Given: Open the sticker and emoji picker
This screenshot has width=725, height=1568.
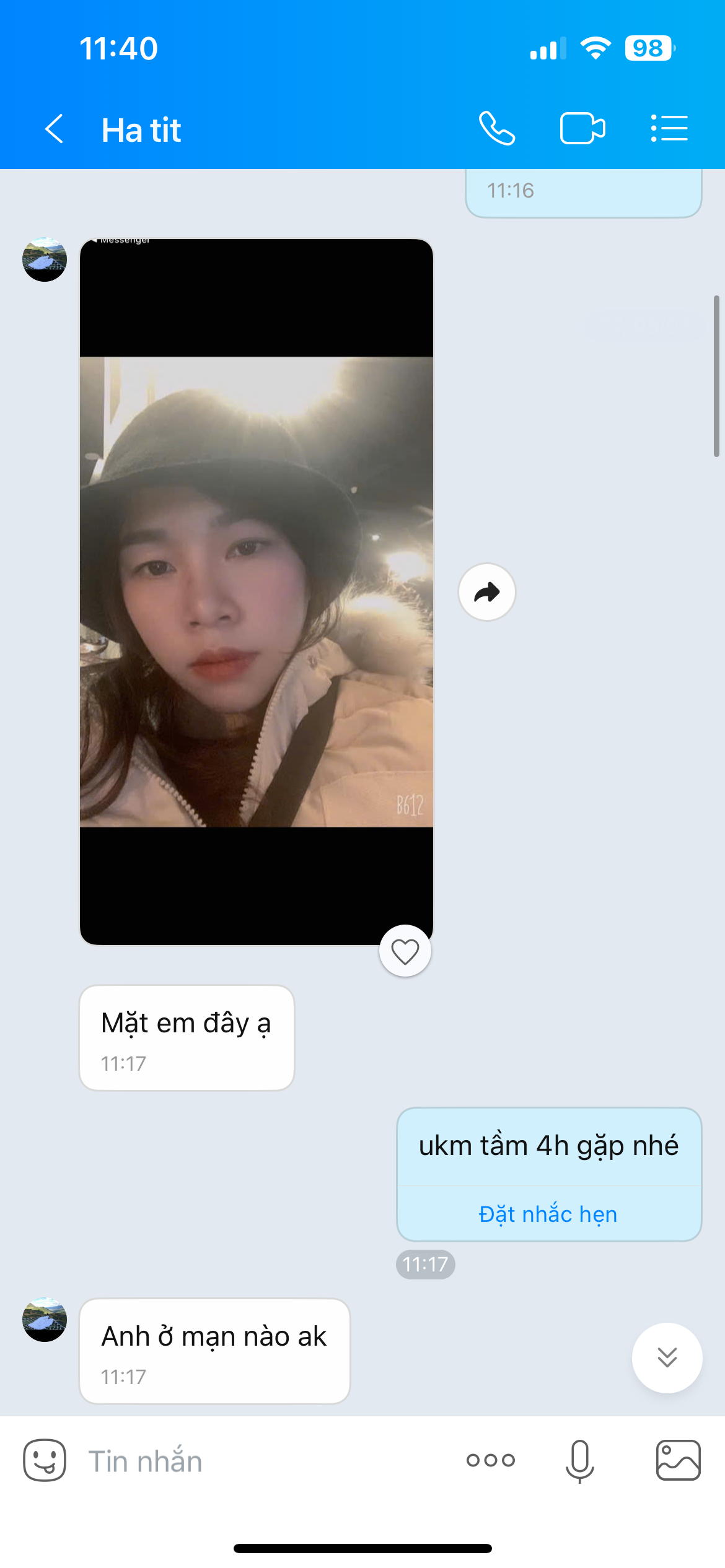Looking at the screenshot, I should [x=45, y=1460].
